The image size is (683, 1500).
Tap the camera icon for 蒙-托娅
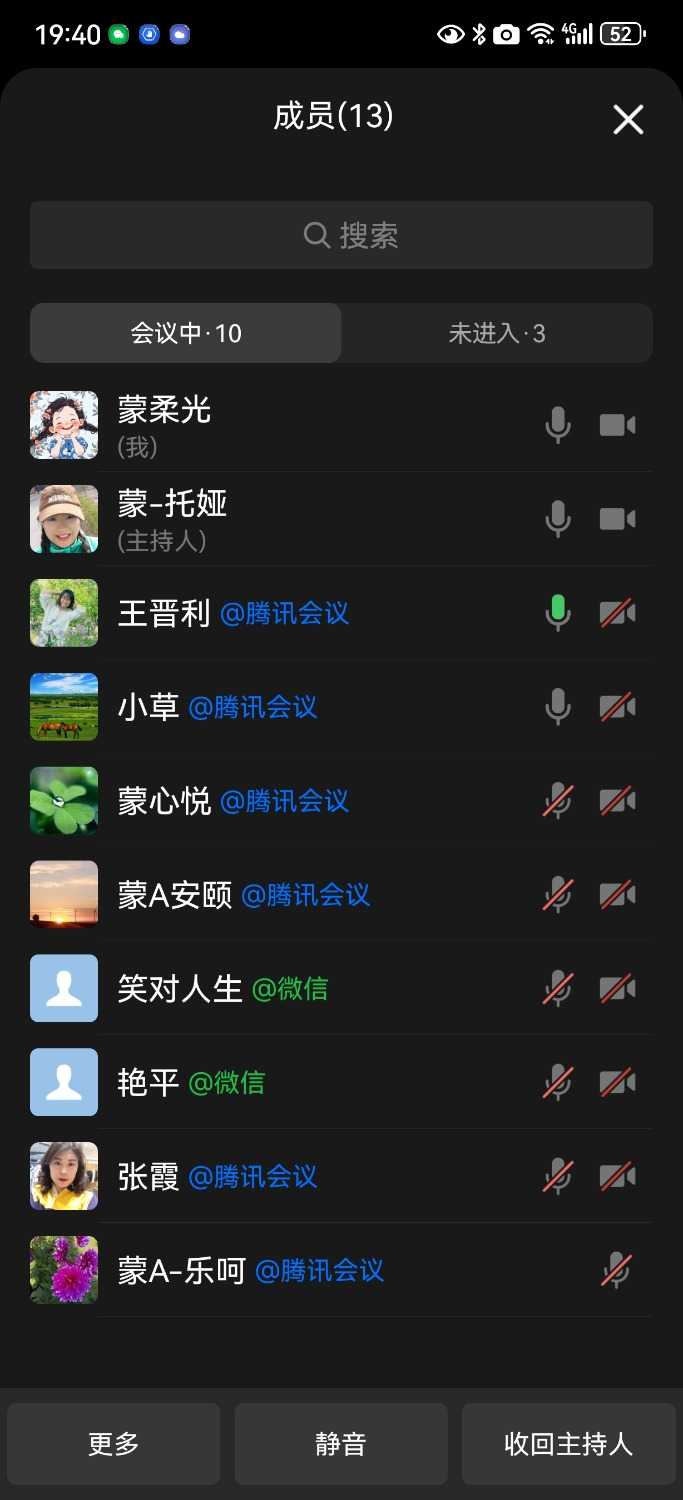[x=617, y=519]
